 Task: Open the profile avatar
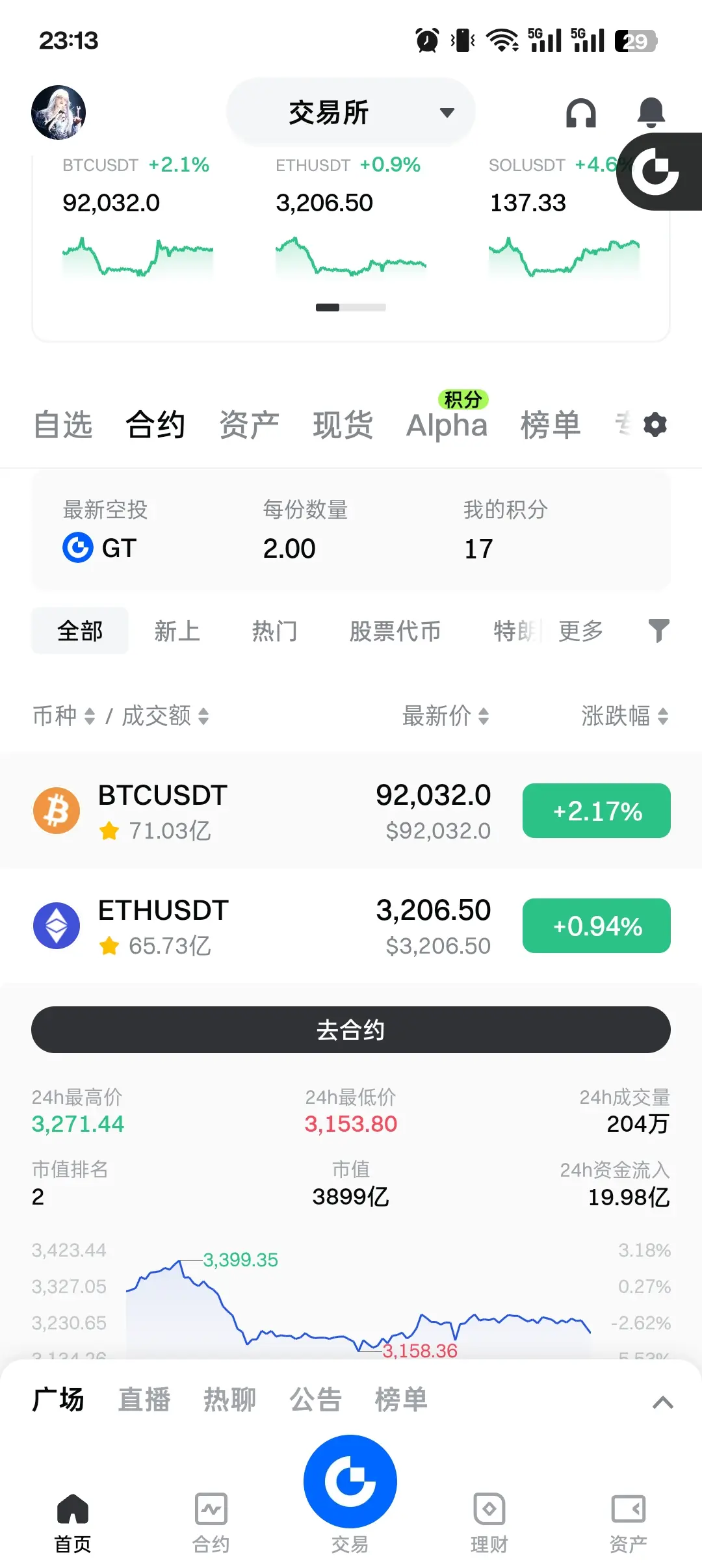point(58,112)
